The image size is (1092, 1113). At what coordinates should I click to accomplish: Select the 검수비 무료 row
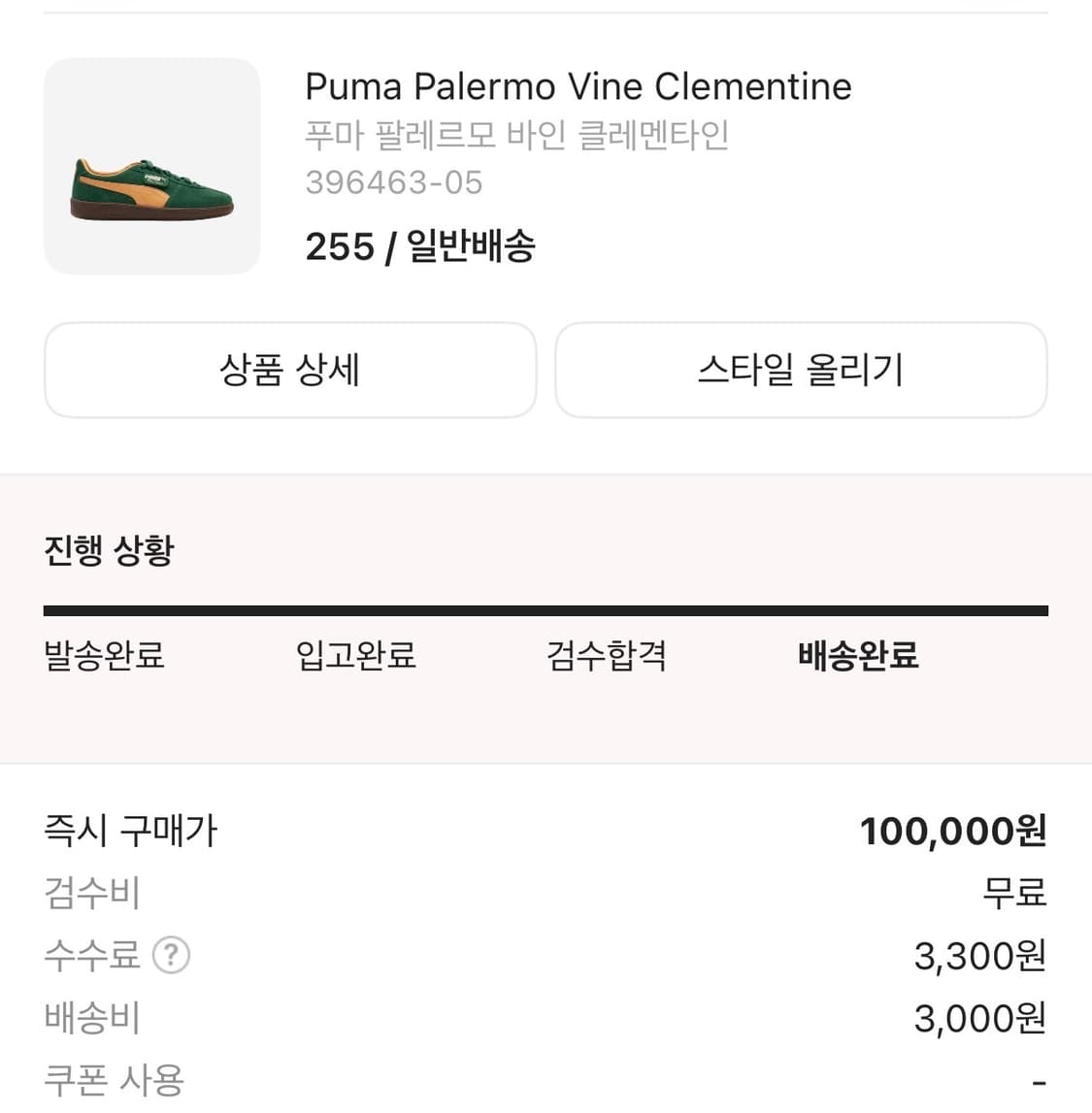1015,894
